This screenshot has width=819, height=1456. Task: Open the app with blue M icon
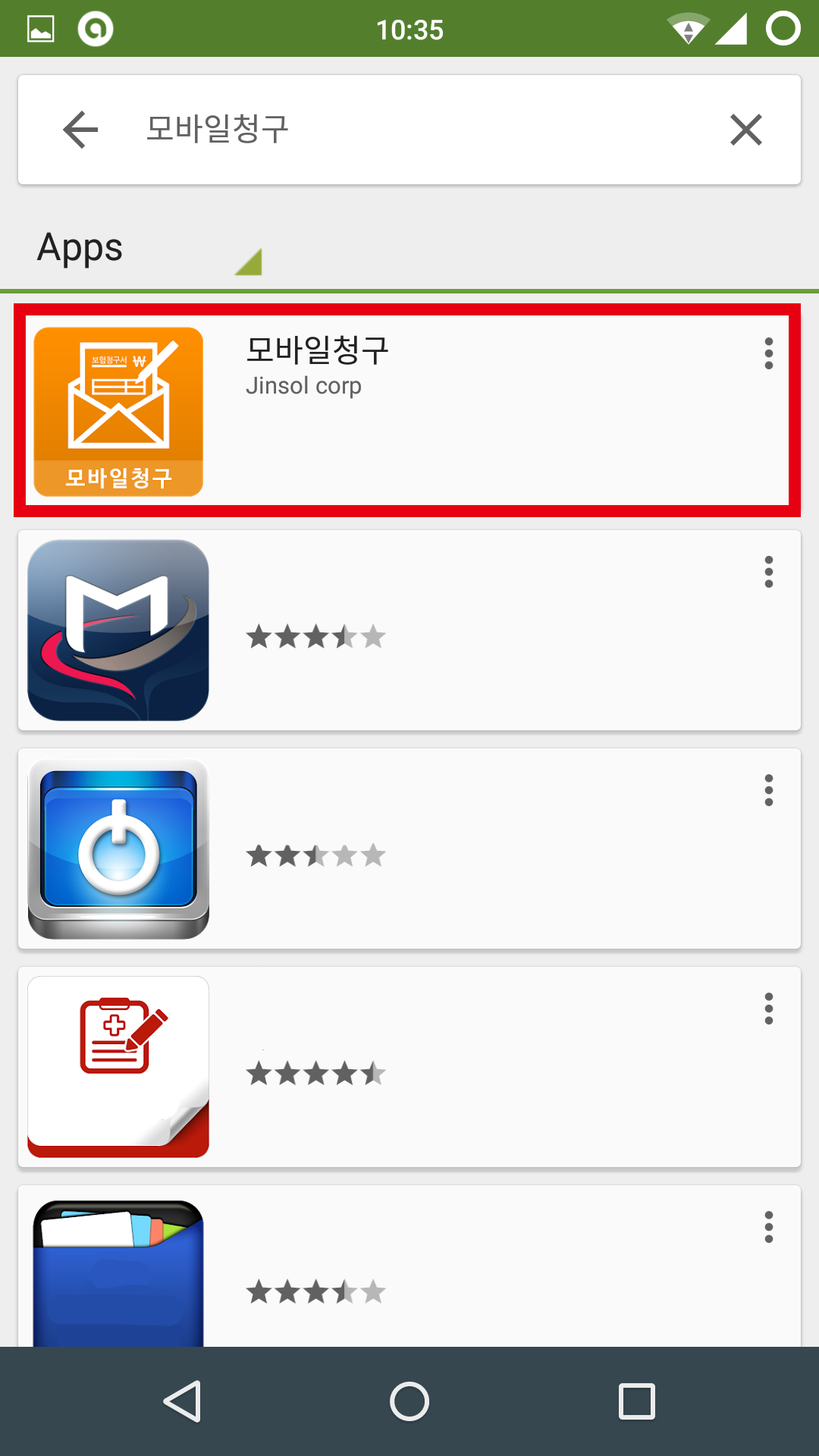coord(409,630)
